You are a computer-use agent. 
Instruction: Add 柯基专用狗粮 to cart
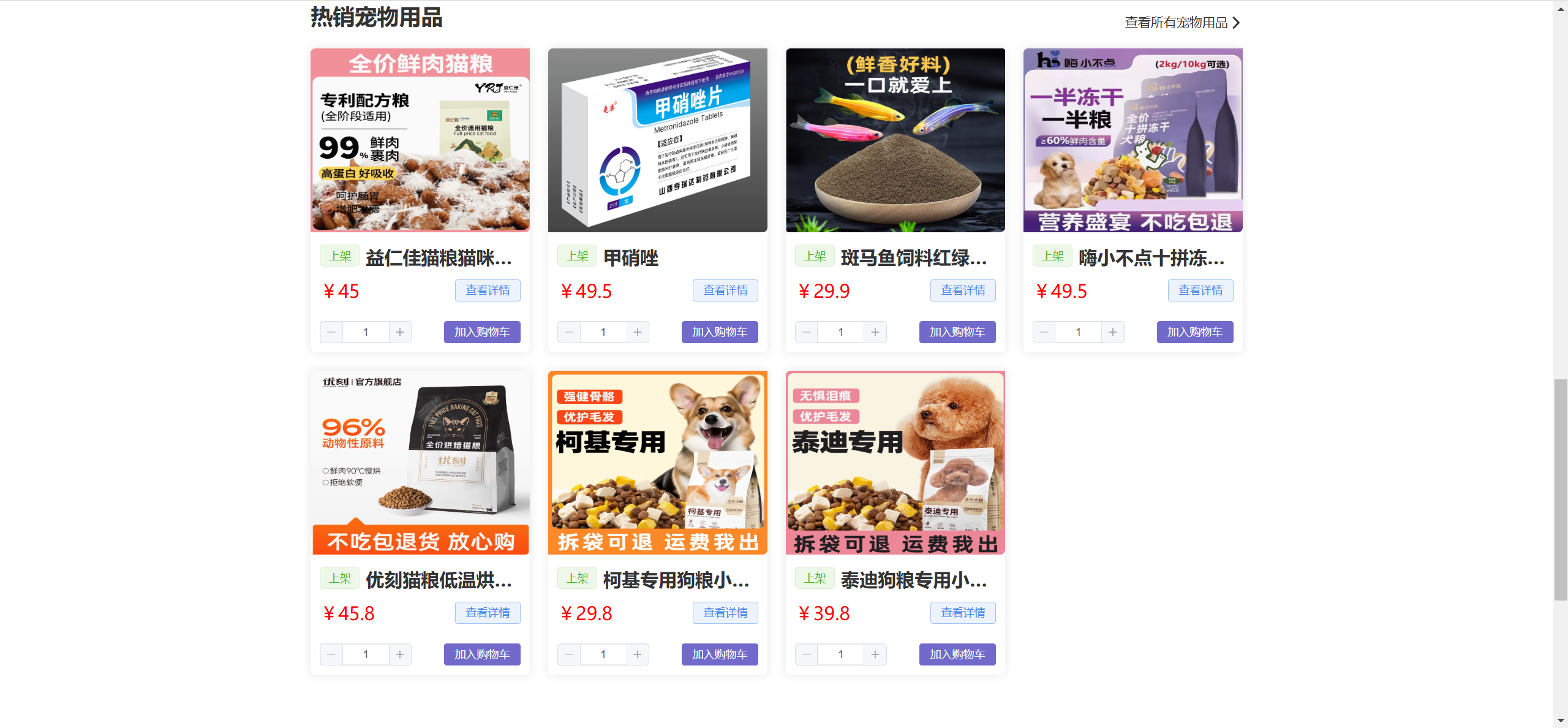pos(719,654)
